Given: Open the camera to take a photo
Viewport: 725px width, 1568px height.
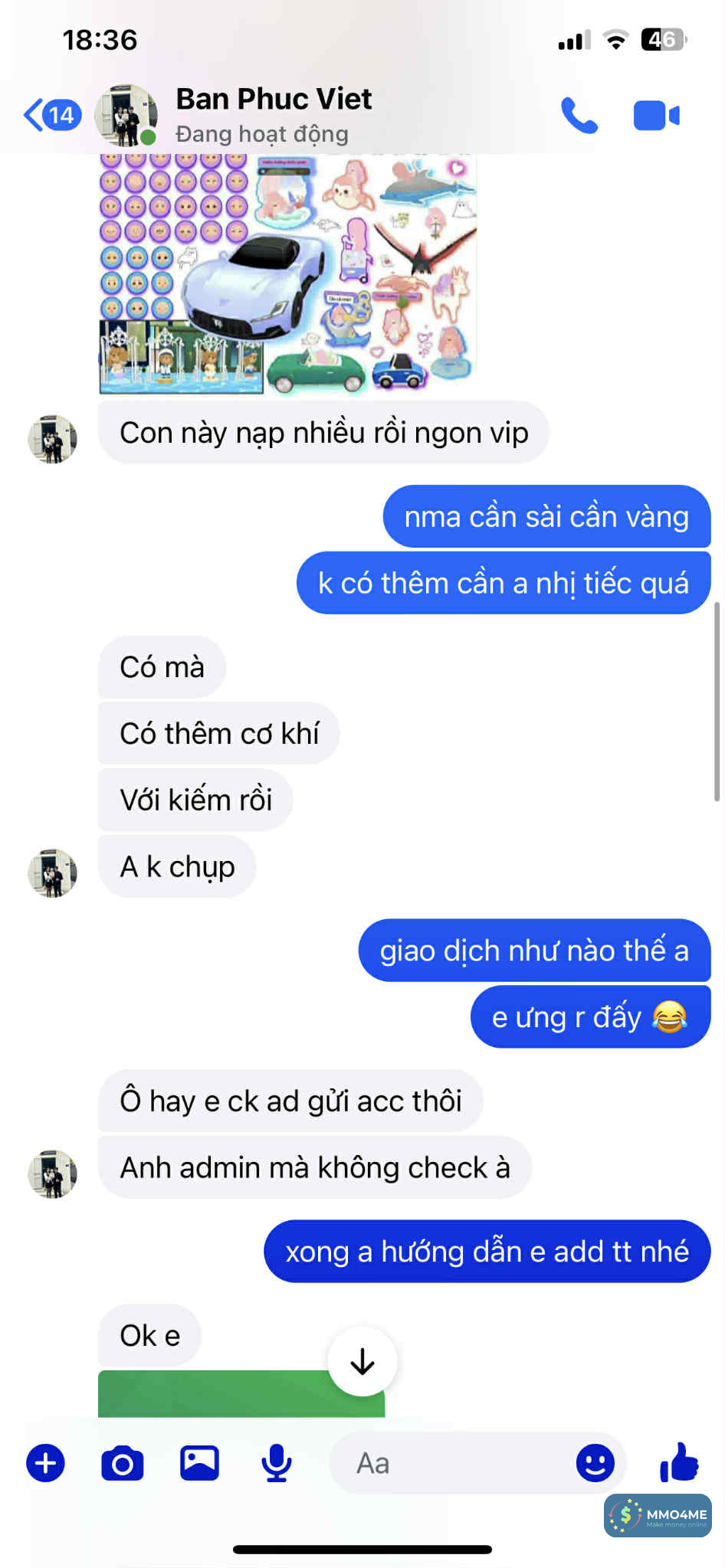Looking at the screenshot, I should [123, 1463].
